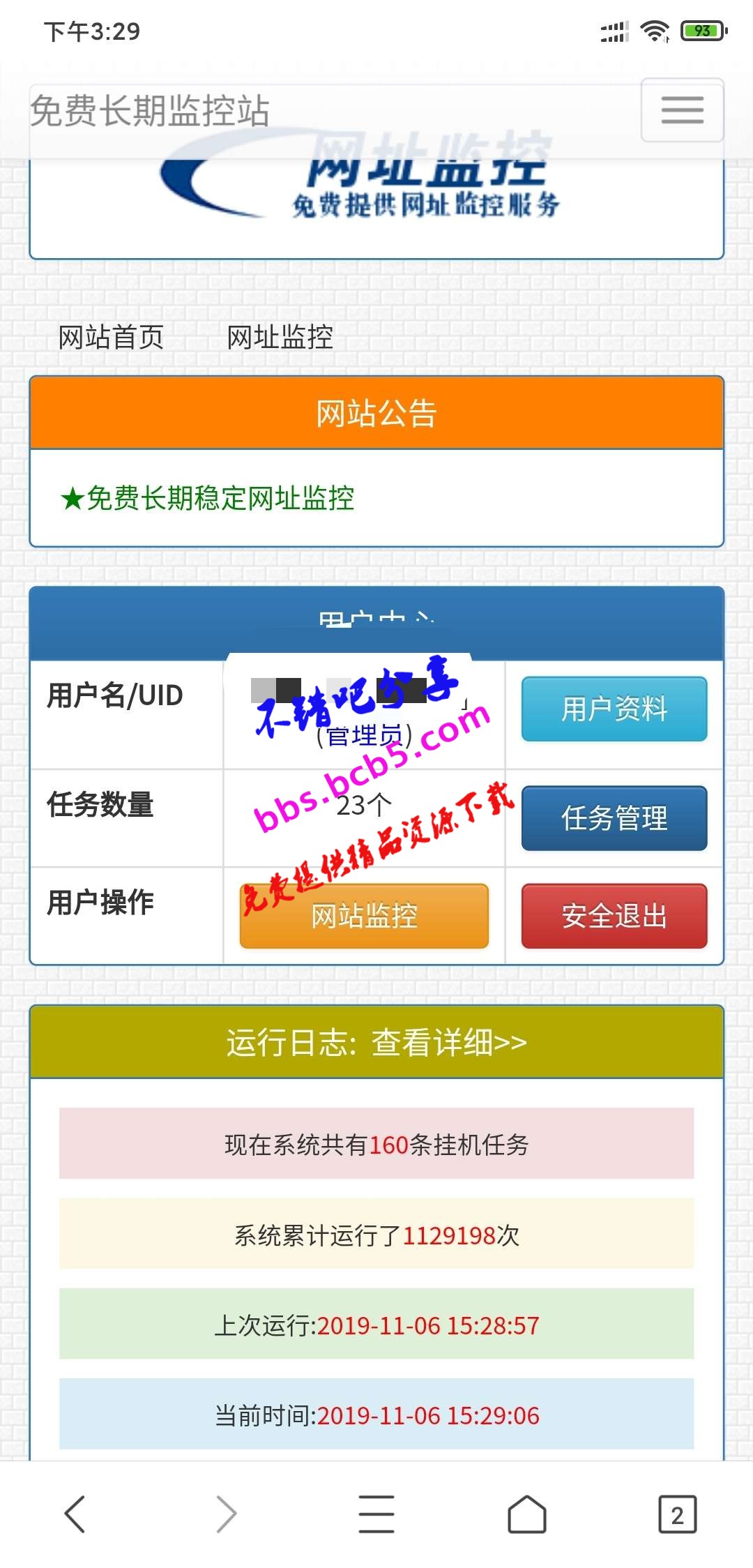Viewport: 753px width, 1568px height.
Task: View run log details 查看详细>>
Action: (448, 1043)
